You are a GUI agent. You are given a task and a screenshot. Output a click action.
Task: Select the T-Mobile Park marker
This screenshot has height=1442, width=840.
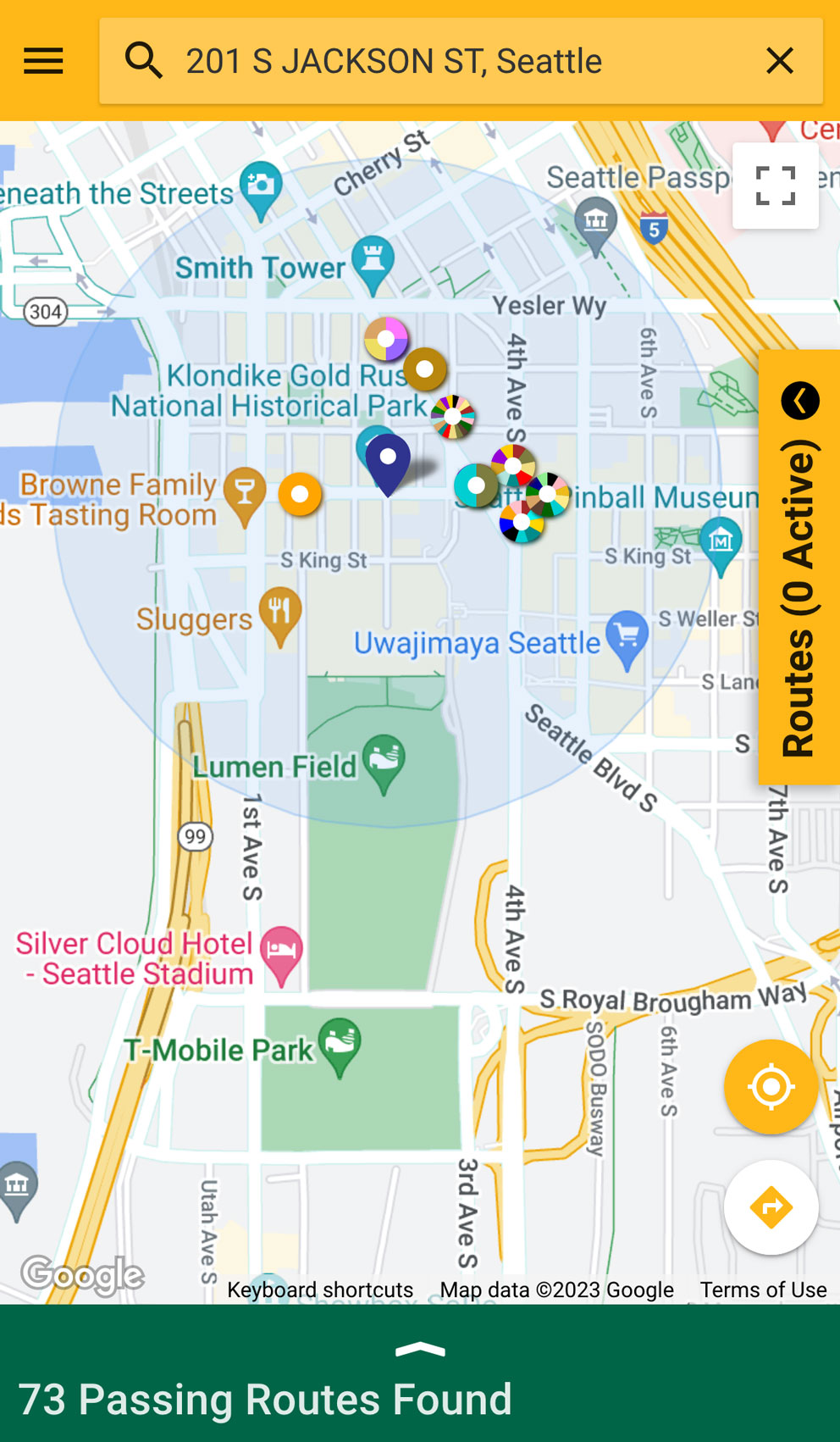pos(340,1043)
